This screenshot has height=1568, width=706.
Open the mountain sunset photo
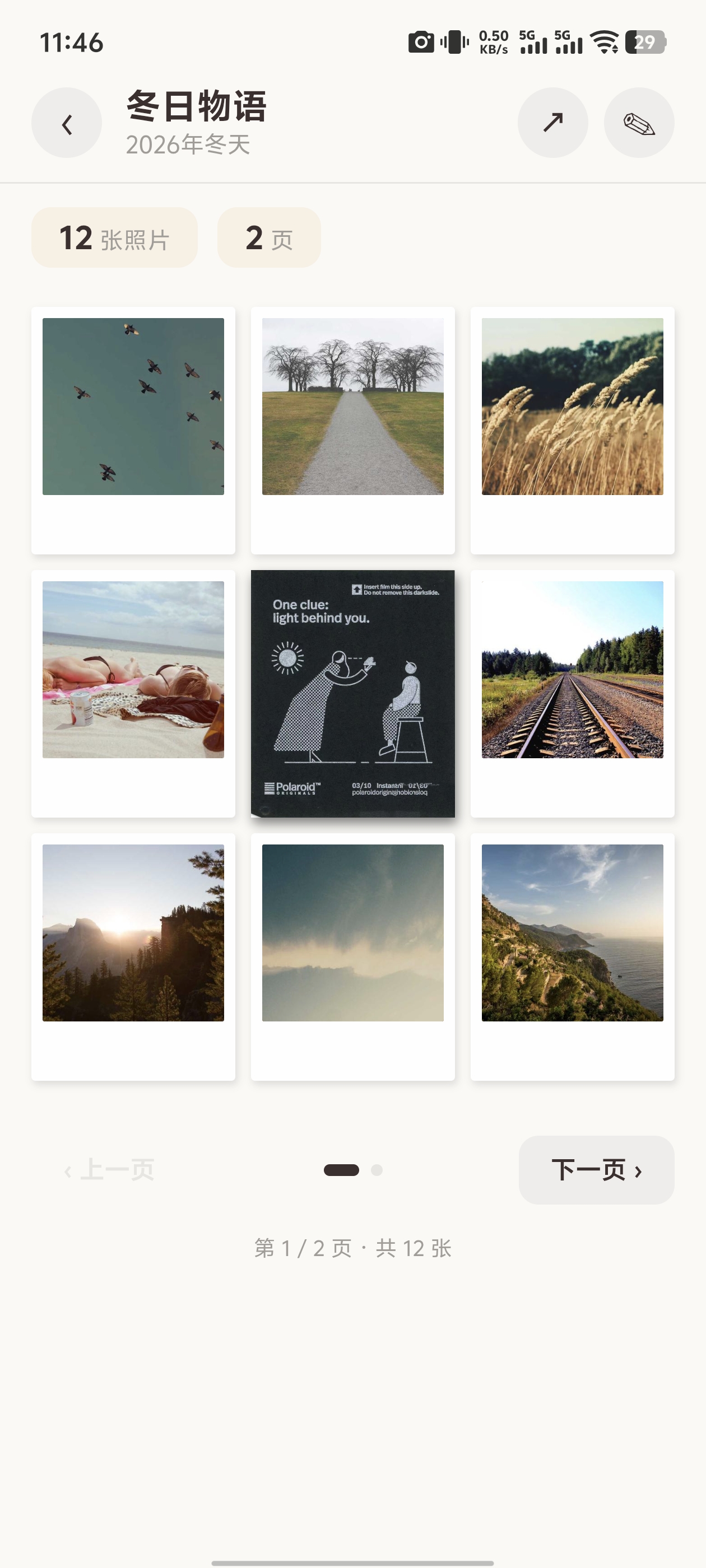click(133, 932)
